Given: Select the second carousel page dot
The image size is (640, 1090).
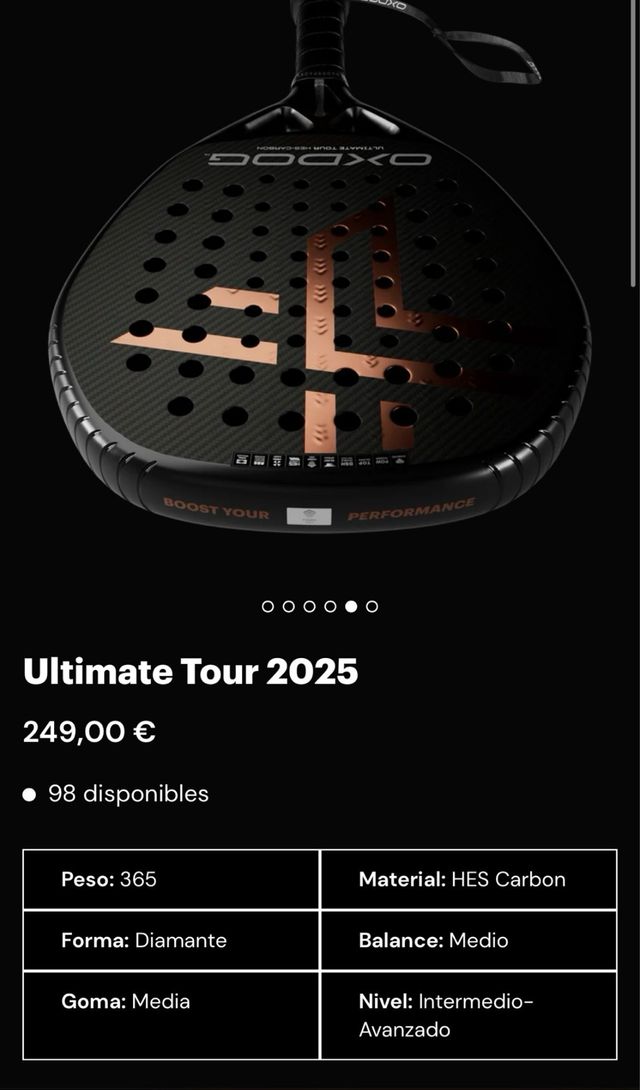Looking at the screenshot, I should pos(289,606).
